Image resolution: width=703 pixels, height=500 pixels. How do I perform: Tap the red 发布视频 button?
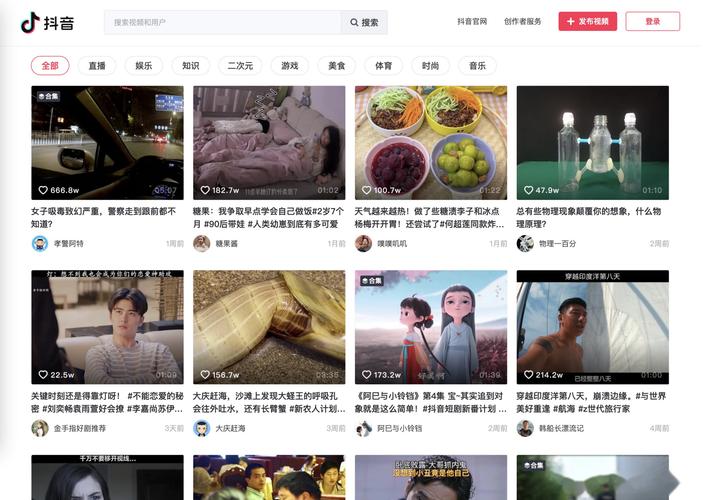[588, 21]
